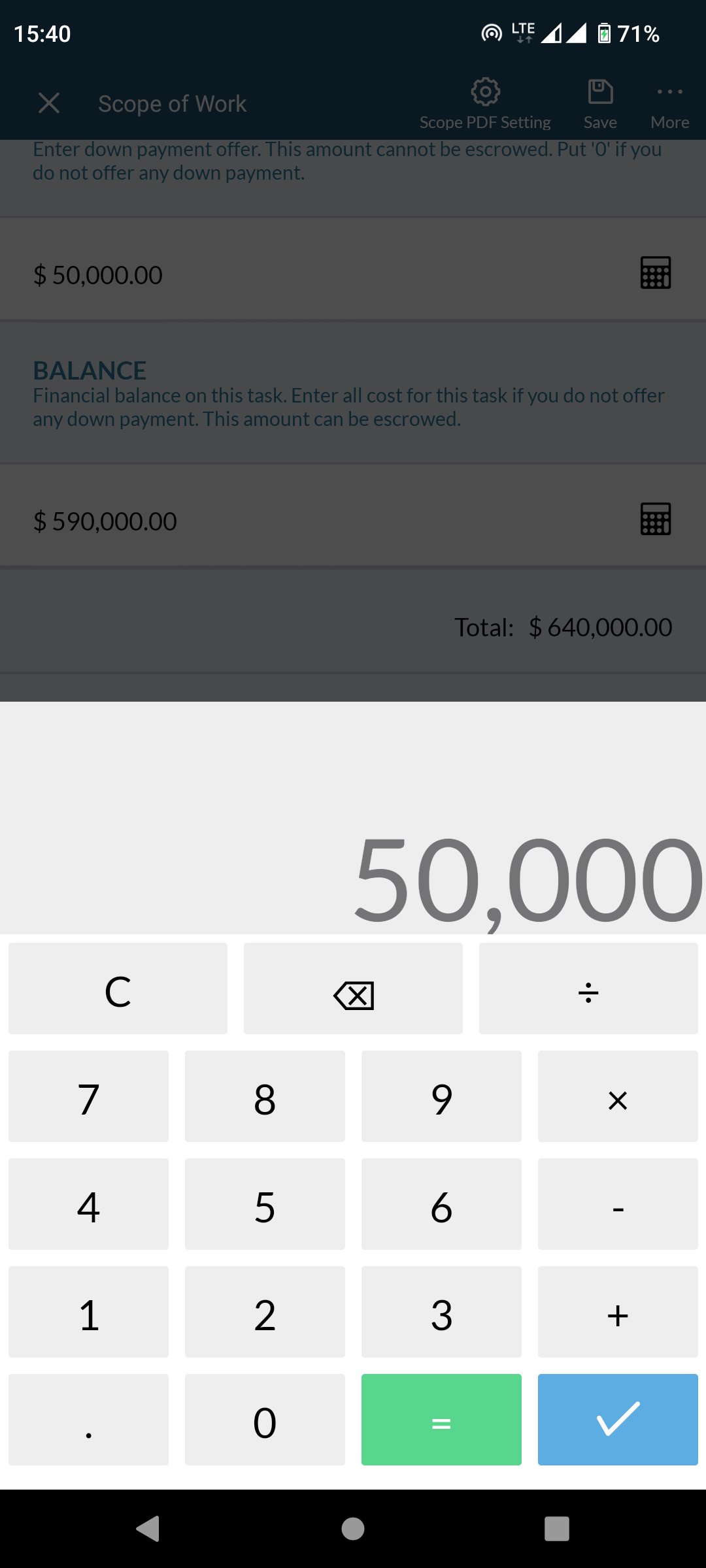
Task: Select the multiply operator
Action: click(x=618, y=1096)
